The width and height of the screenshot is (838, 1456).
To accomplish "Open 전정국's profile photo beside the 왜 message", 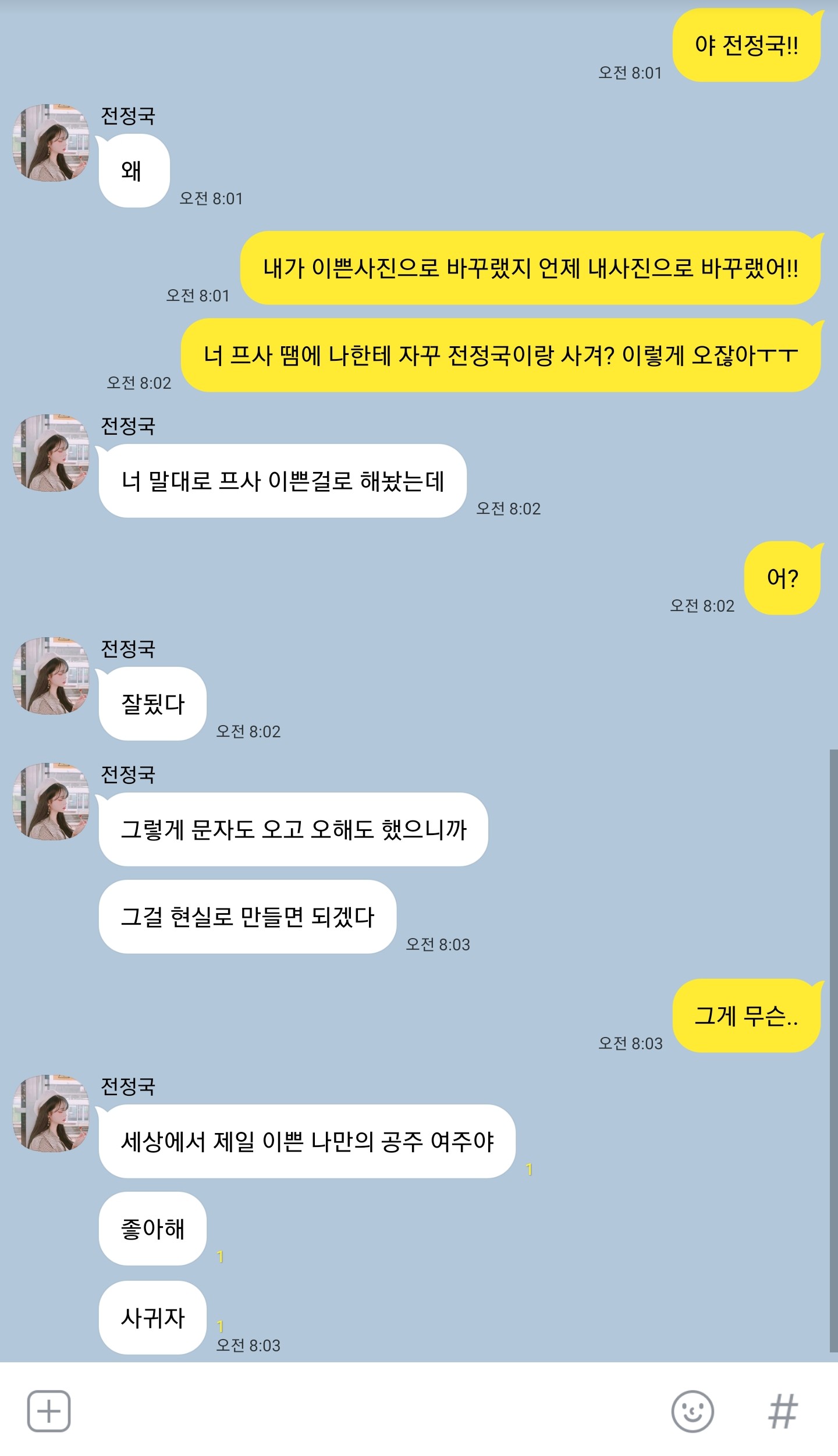I will pyautogui.click(x=51, y=143).
